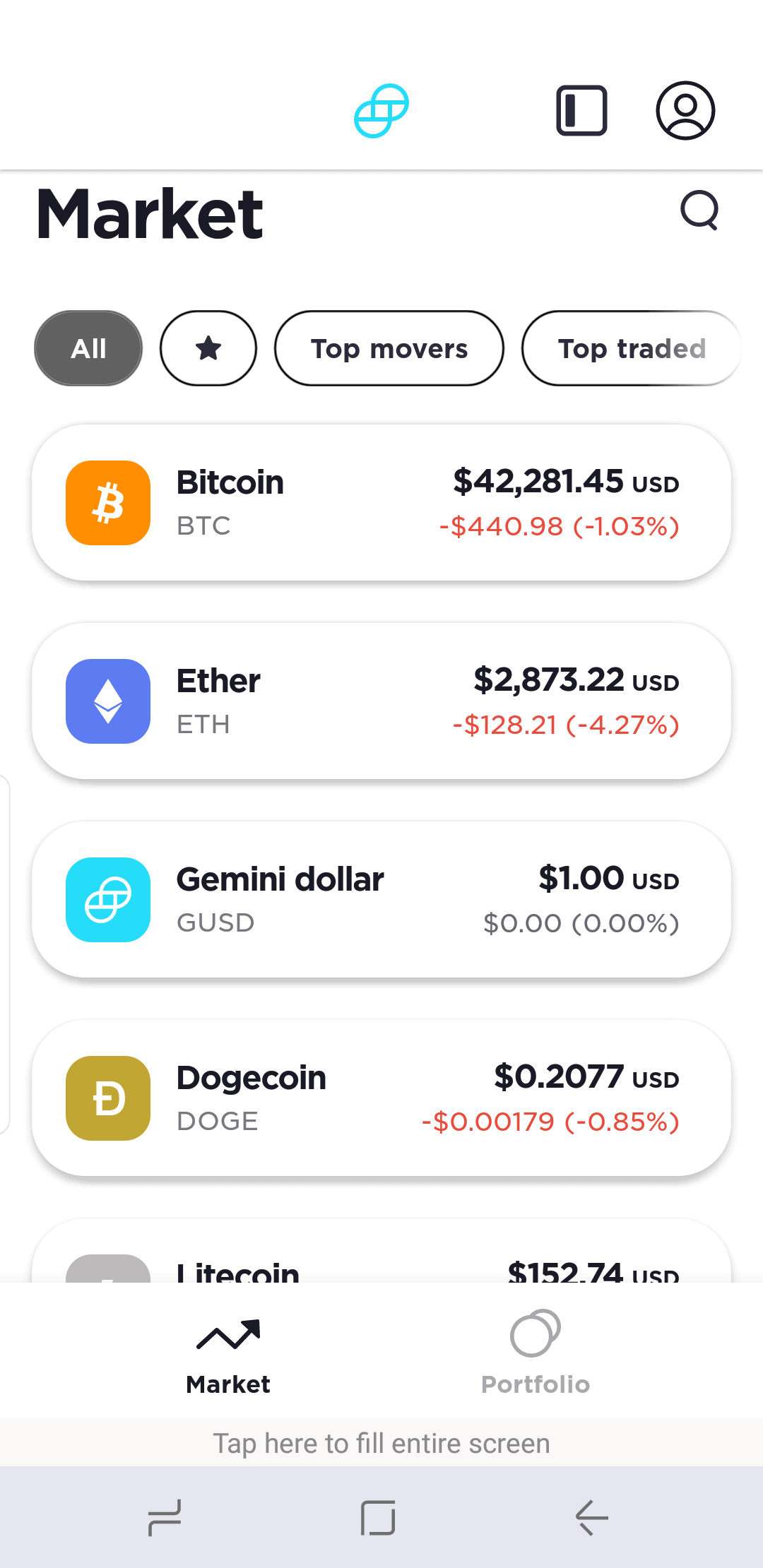
Task: Select the Bitcoin coin icon
Action: click(107, 501)
